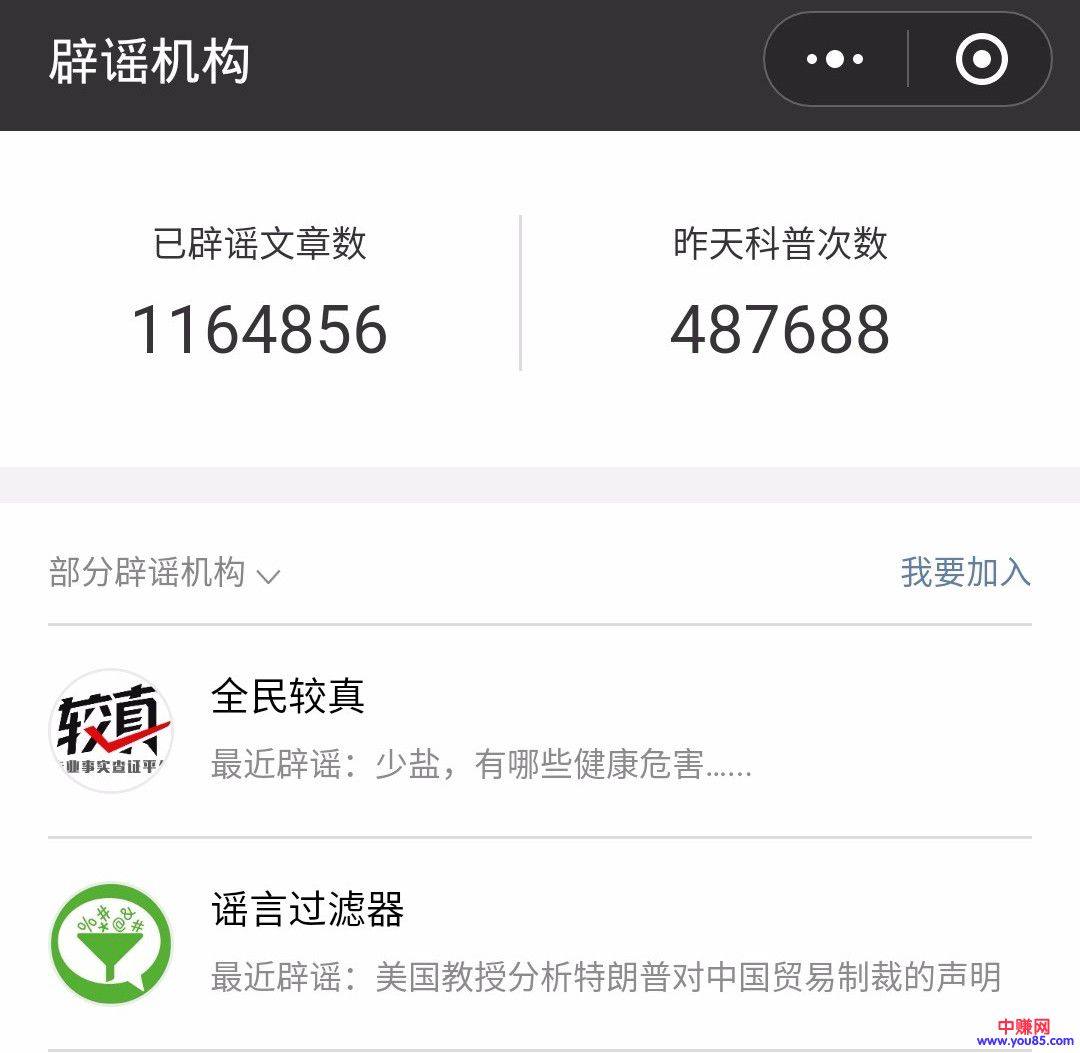This screenshot has width=1080, height=1053.
Task: Open the 谣言过滤器 organization row
Action: coord(540,943)
